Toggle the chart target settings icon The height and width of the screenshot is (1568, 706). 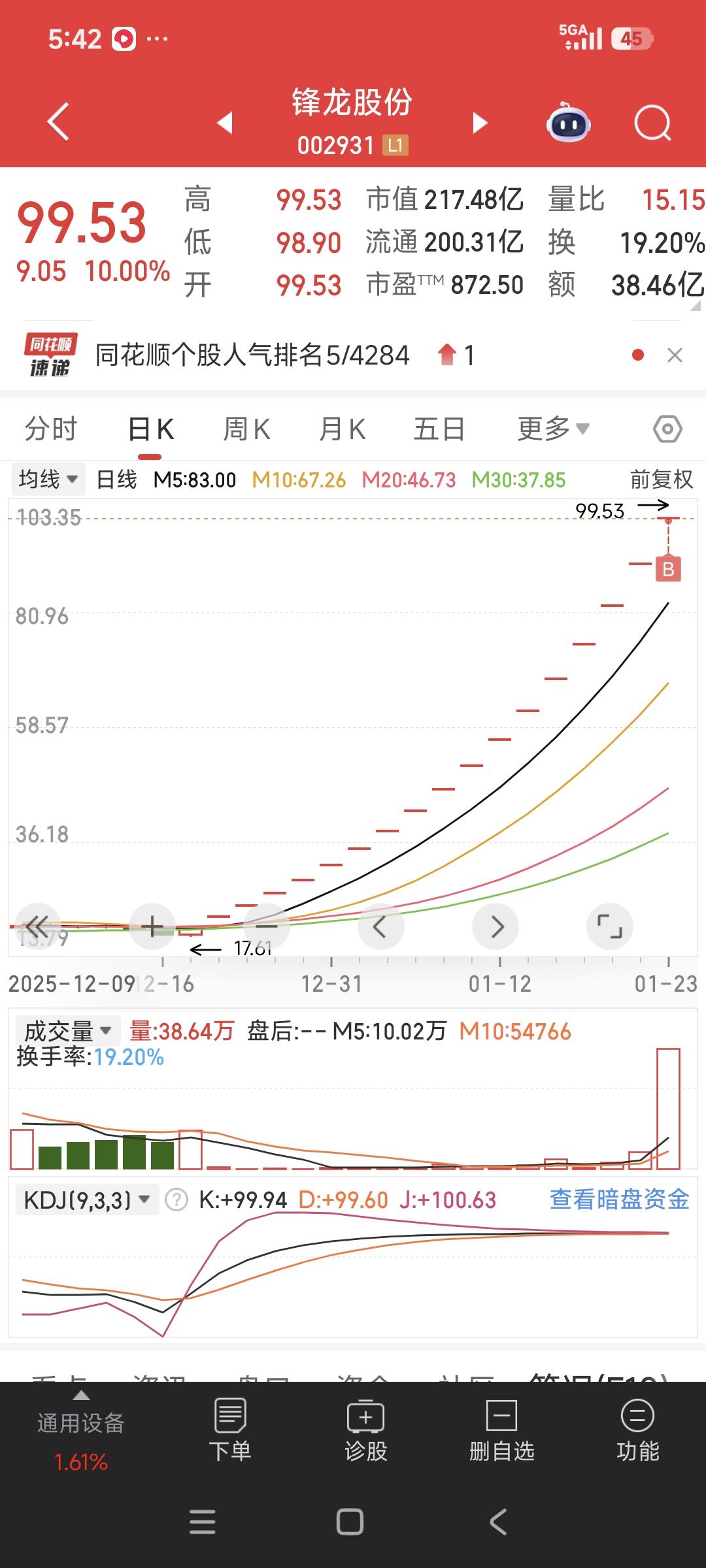pyautogui.click(x=668, y=429)
